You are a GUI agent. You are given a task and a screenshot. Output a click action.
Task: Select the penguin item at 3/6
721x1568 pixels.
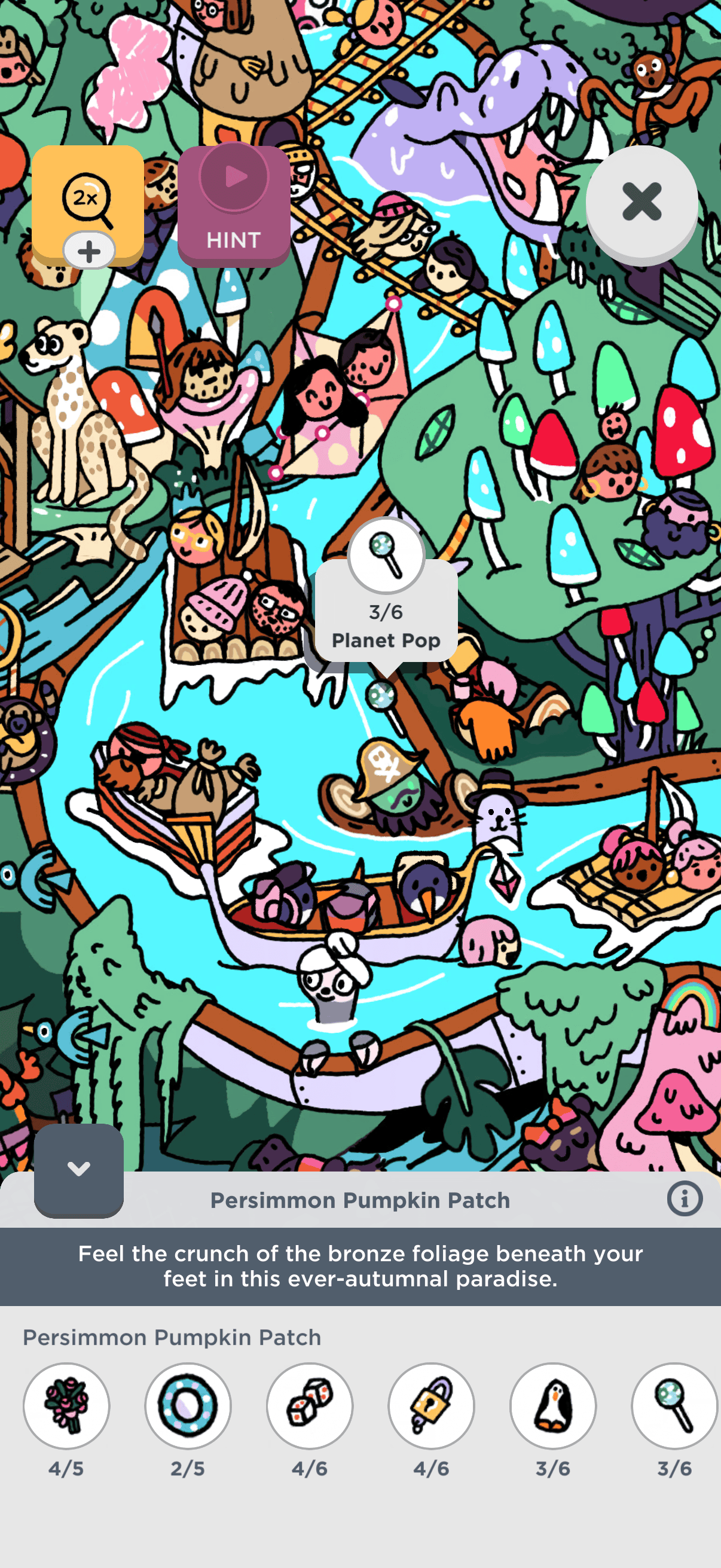tap(553, 1405)
